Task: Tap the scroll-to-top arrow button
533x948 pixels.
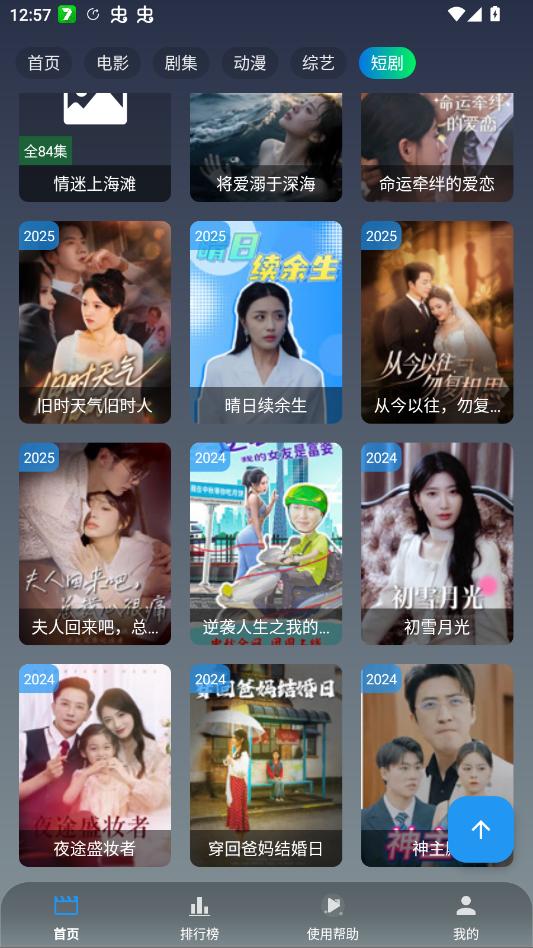Action: coord(481,830)
